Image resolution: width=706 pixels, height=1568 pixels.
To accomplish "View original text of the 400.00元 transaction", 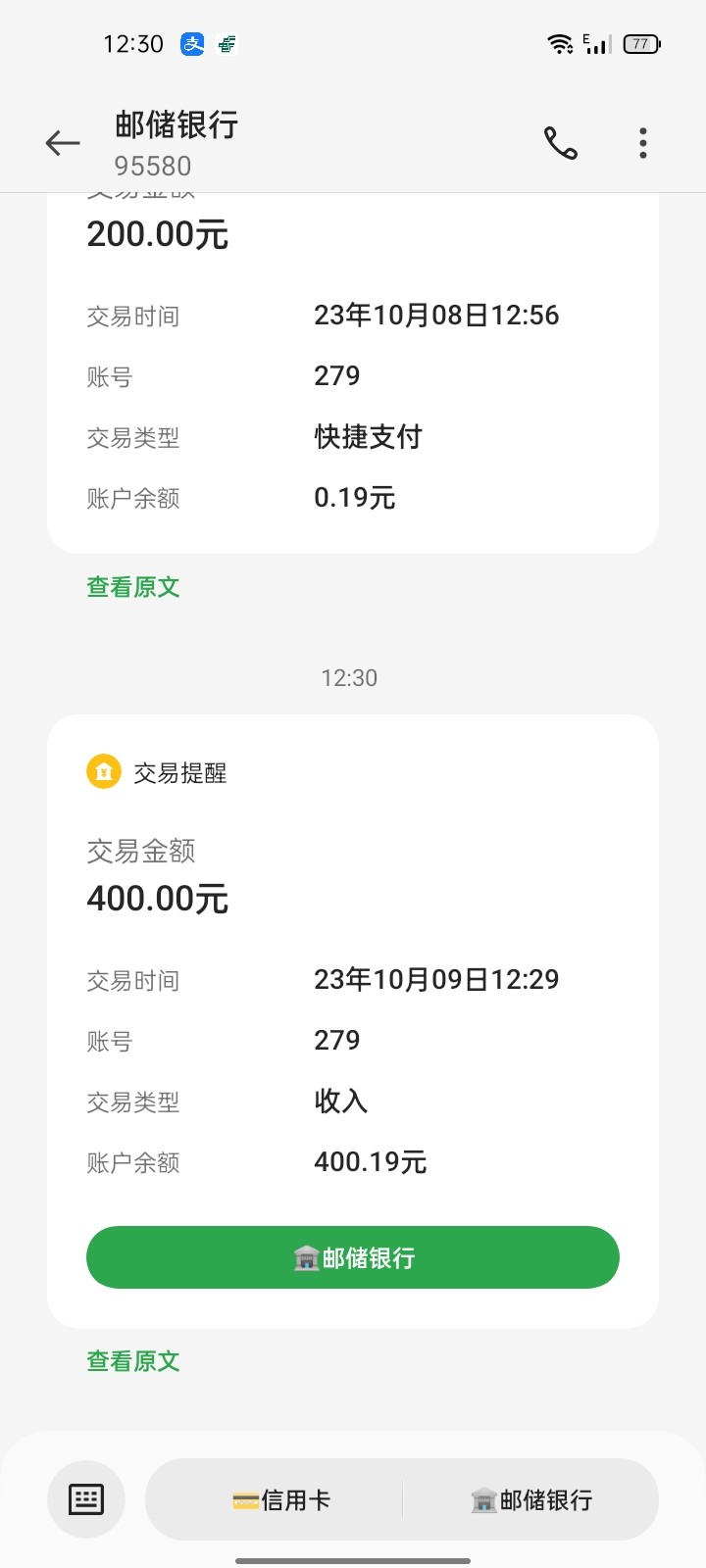I will [x=133, y=1361].
